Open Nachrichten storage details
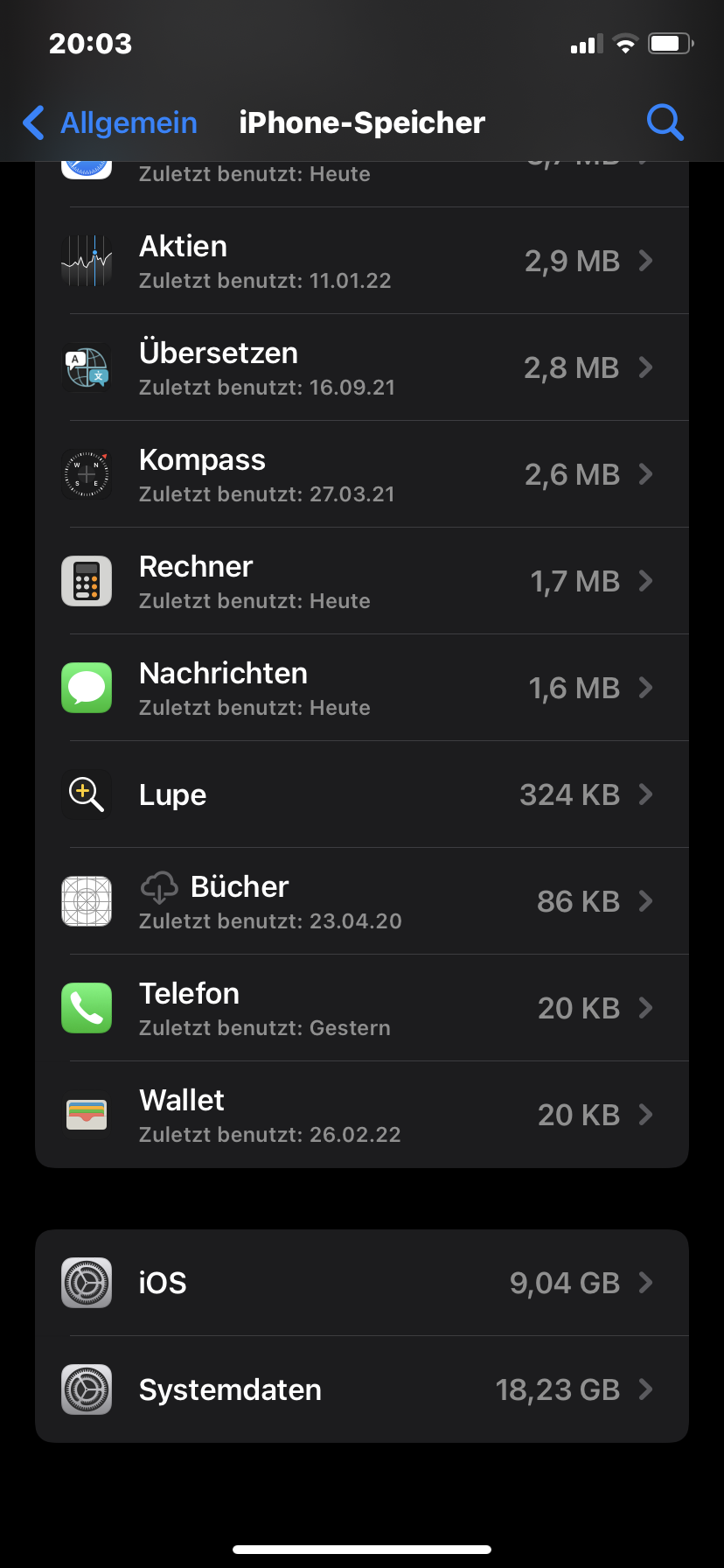 (x=362, y=688)
